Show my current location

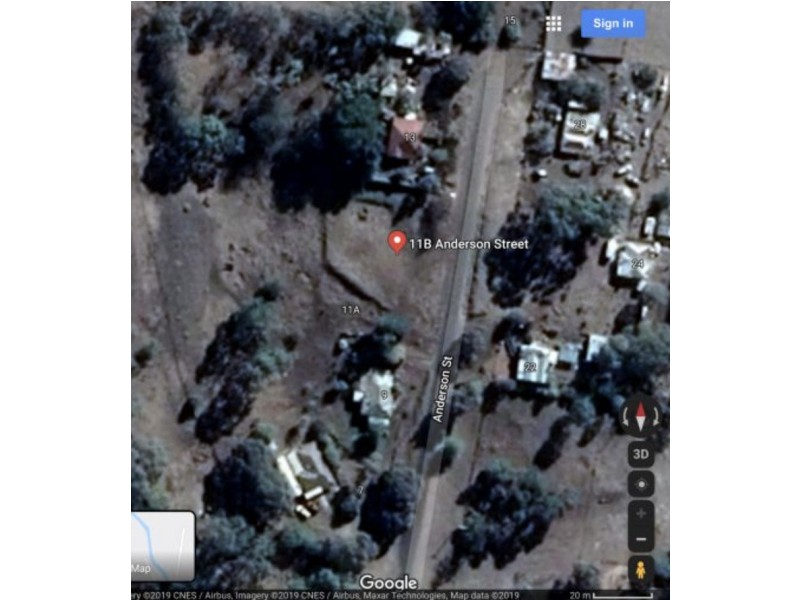point(641,483)
